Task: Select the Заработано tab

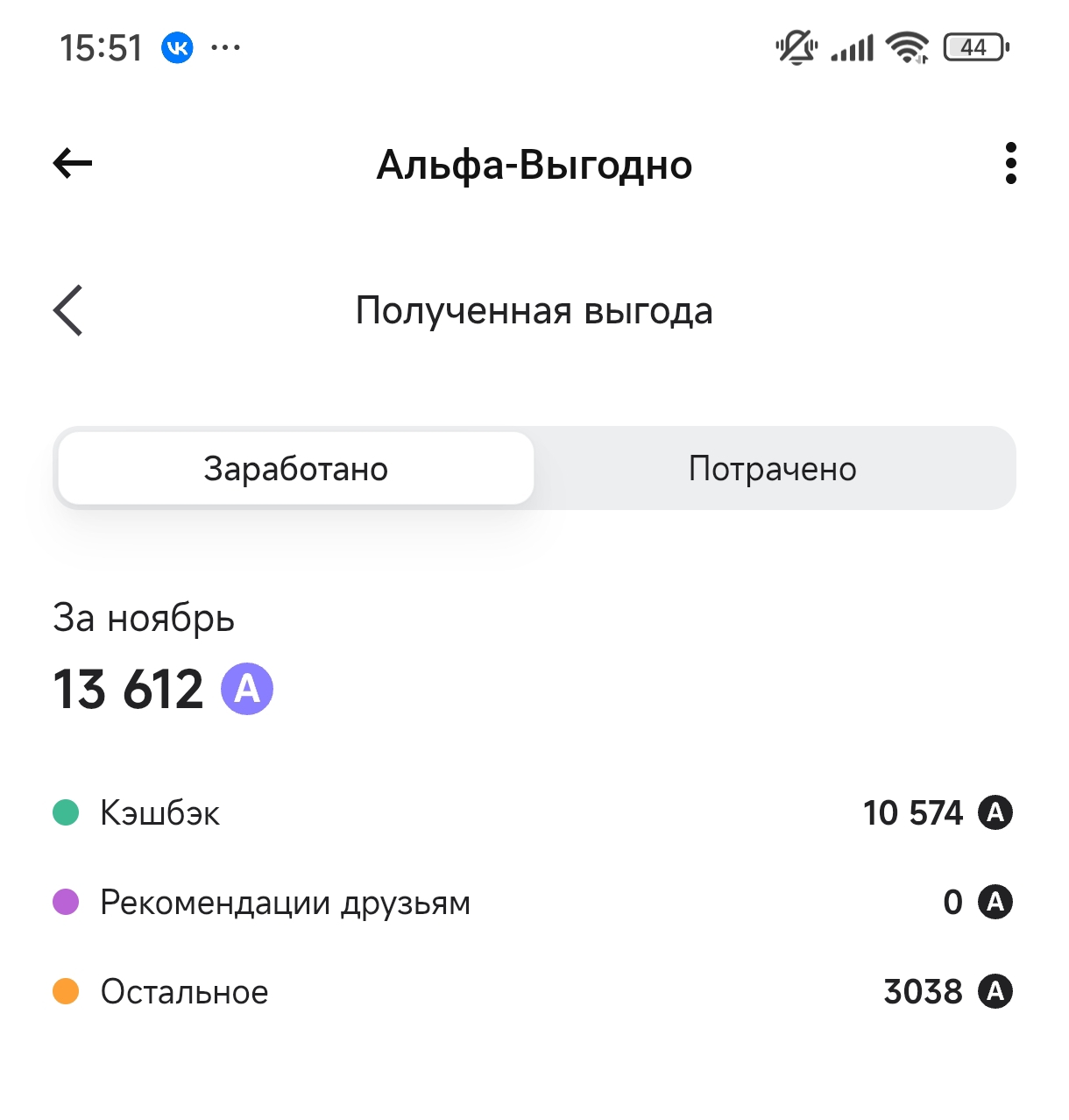Action: [x=296, y=469]
